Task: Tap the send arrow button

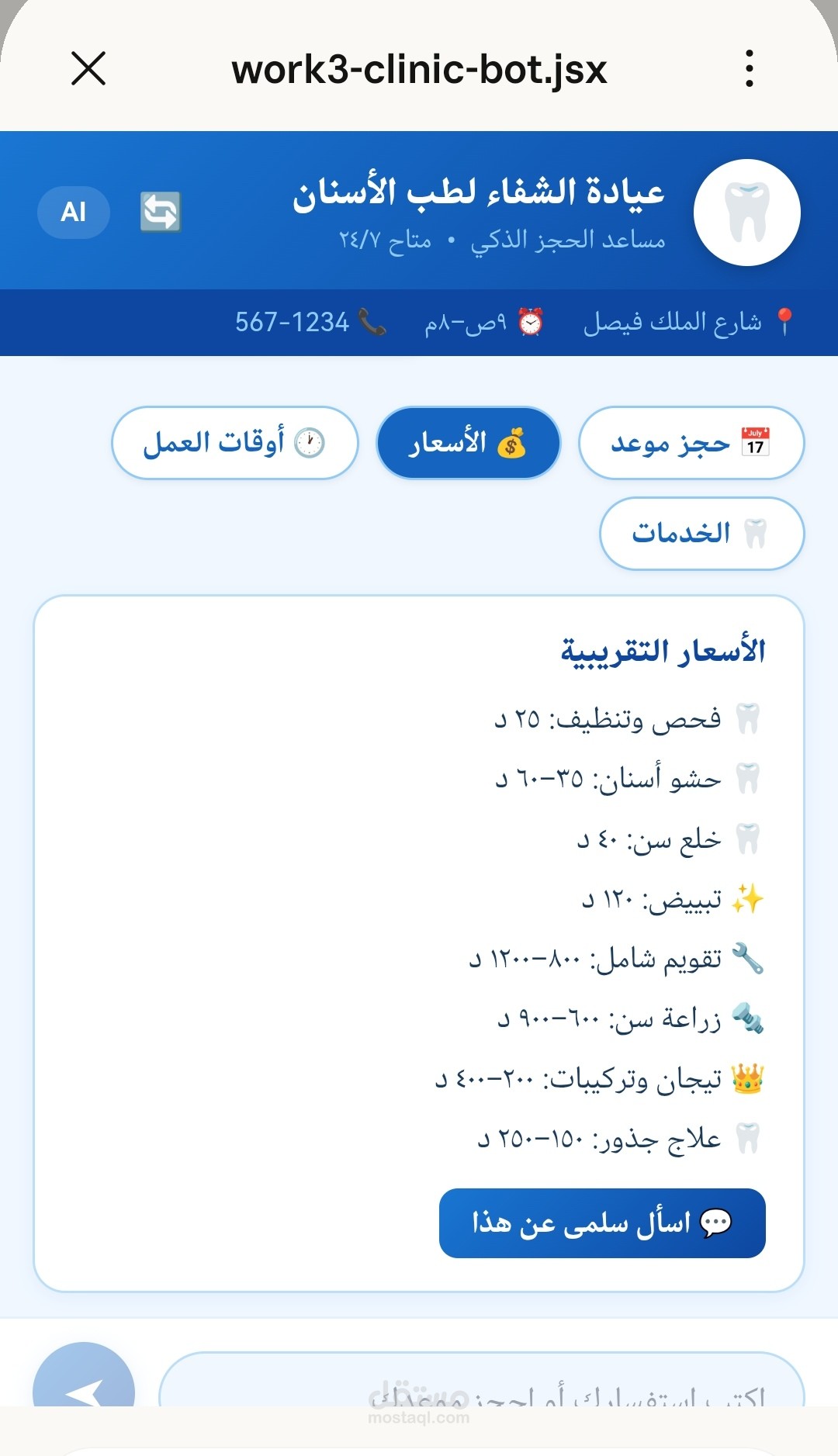Action: click(x=84, y=1385)
